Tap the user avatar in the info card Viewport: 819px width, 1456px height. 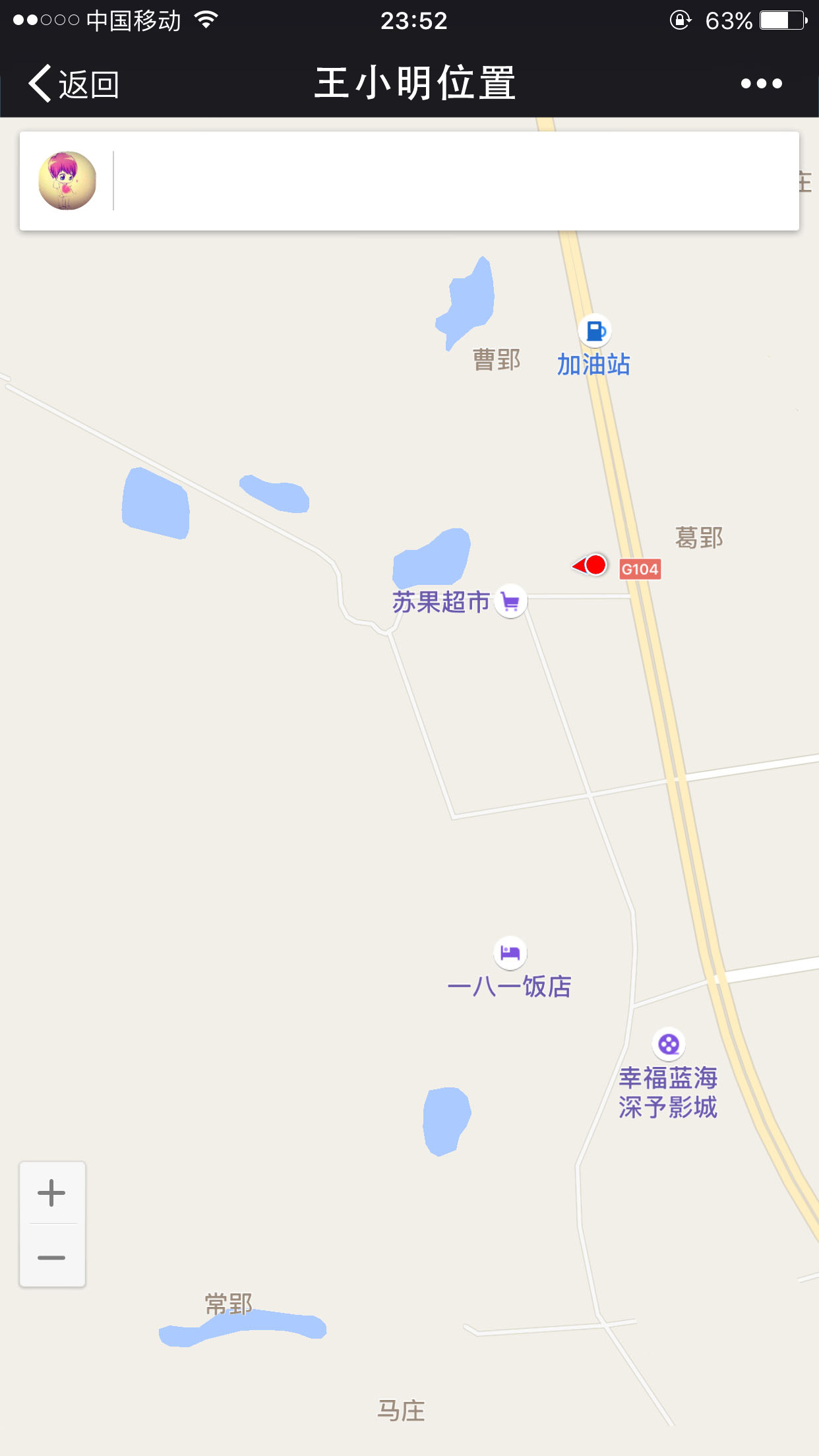(67, 181)
